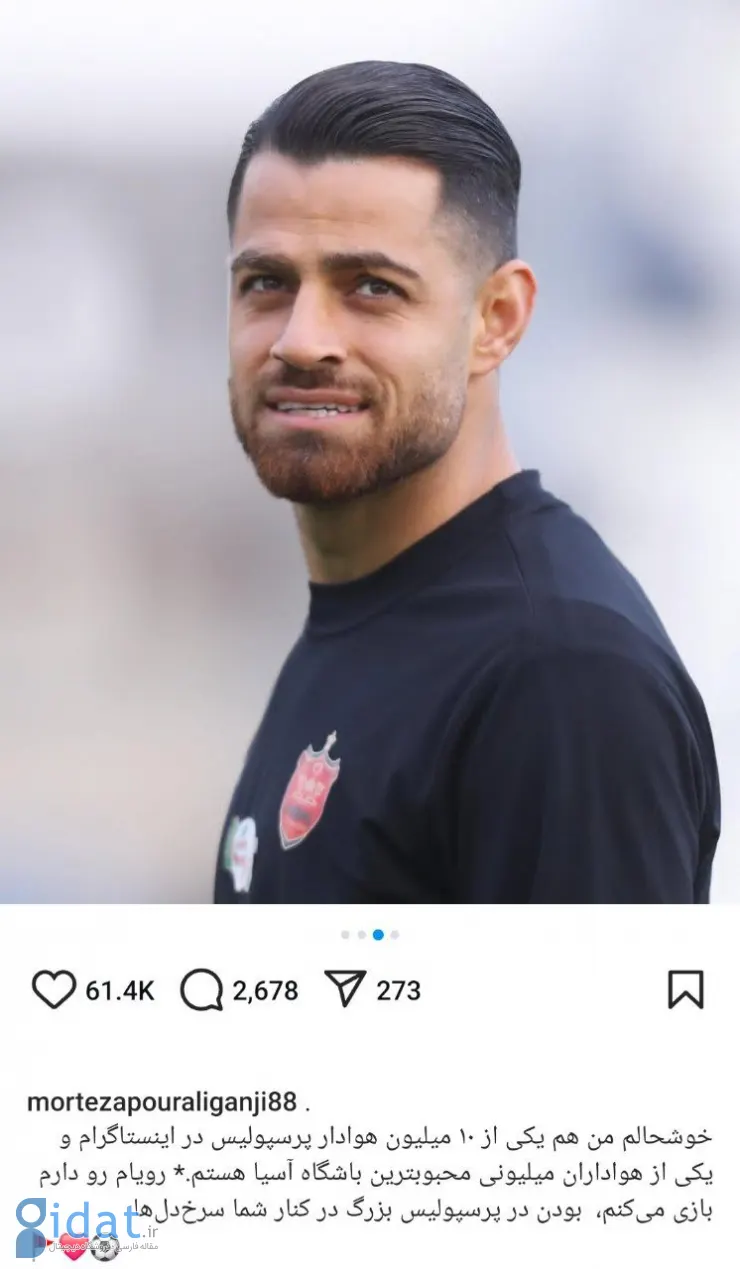Open comments on this post

(201, 990)
